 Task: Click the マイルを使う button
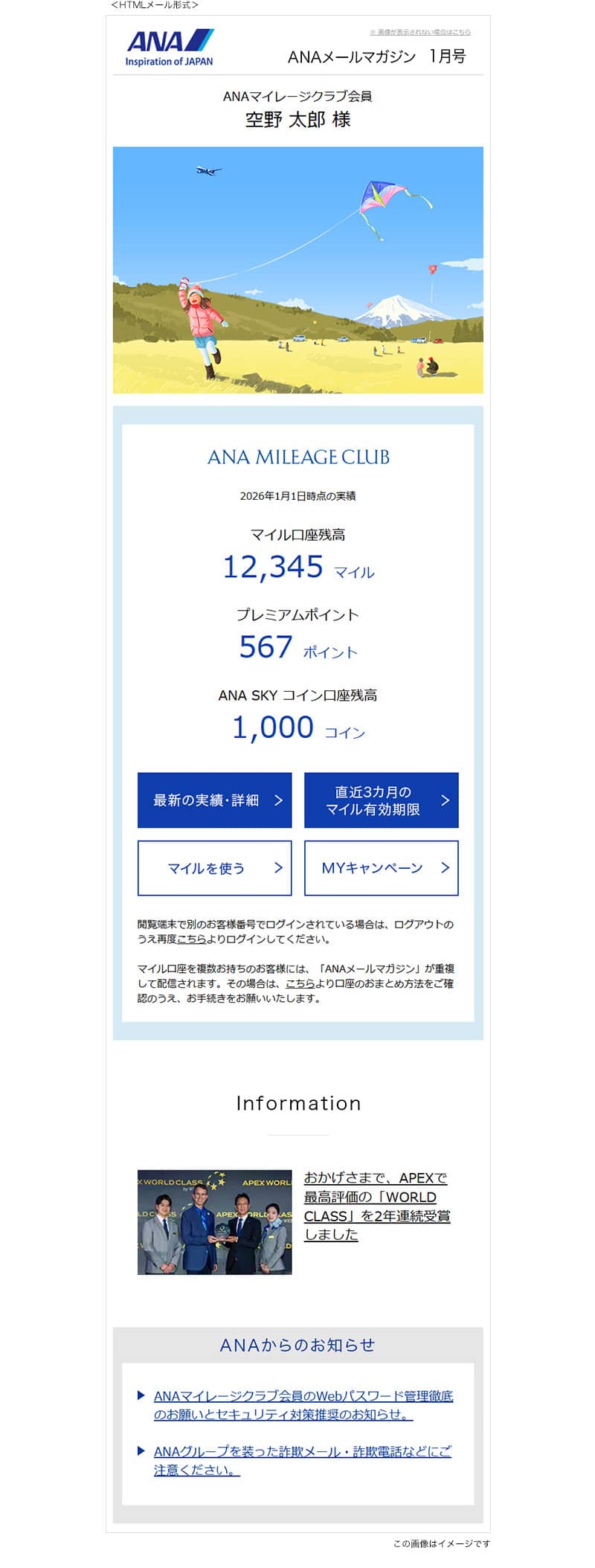point(213,868)
